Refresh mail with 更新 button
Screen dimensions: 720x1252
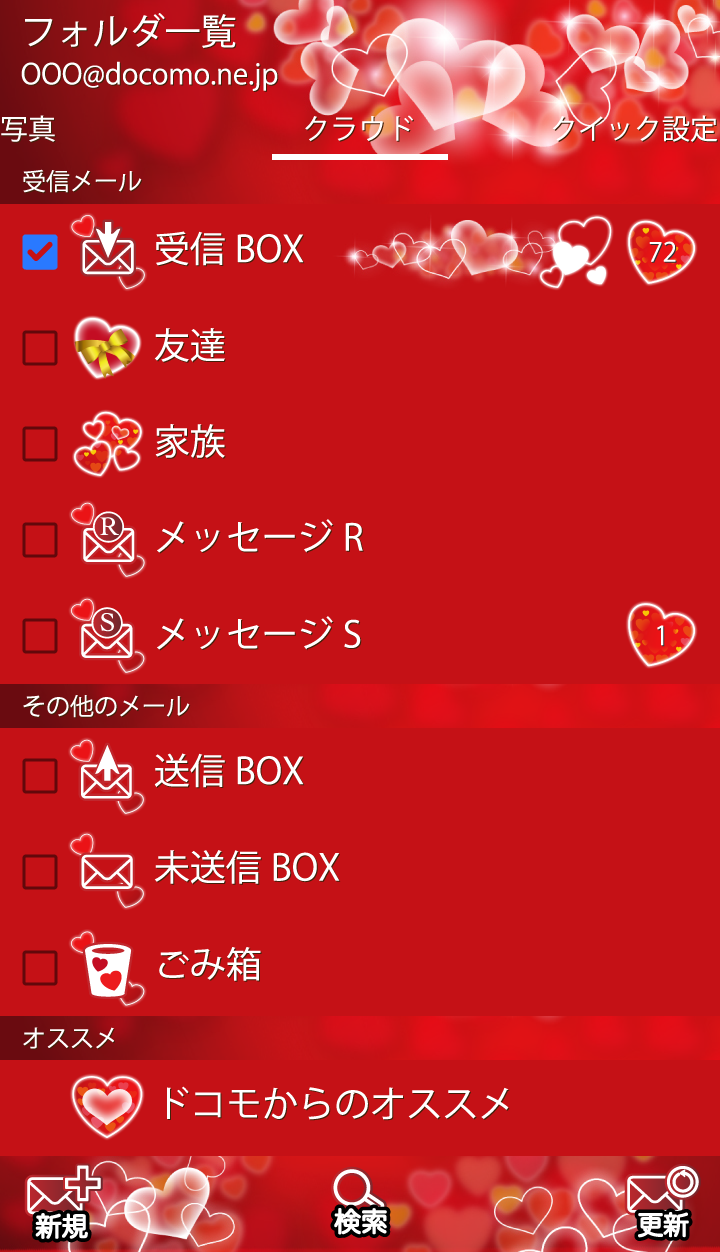click(x=662, y=1205)
